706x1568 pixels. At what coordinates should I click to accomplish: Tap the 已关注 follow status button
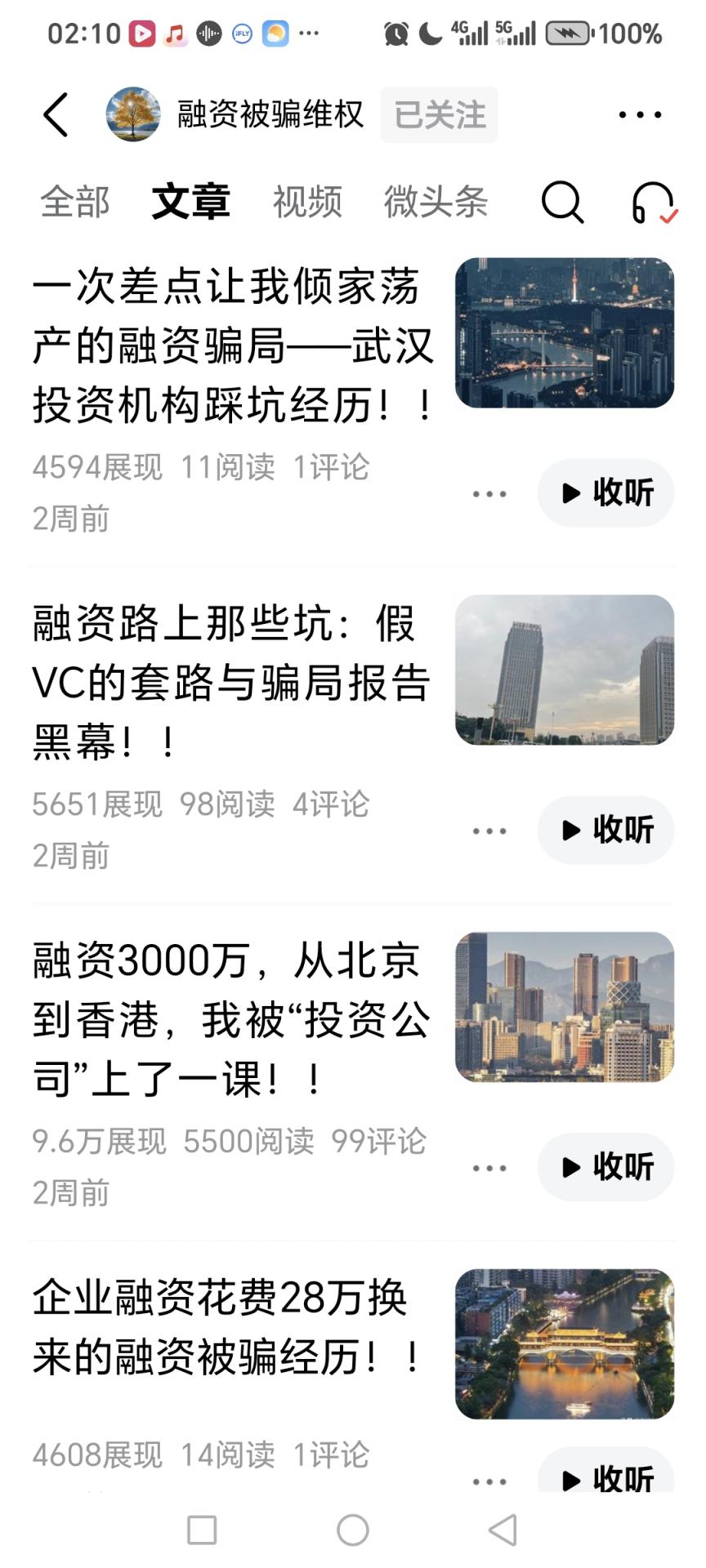coord(439,114)
